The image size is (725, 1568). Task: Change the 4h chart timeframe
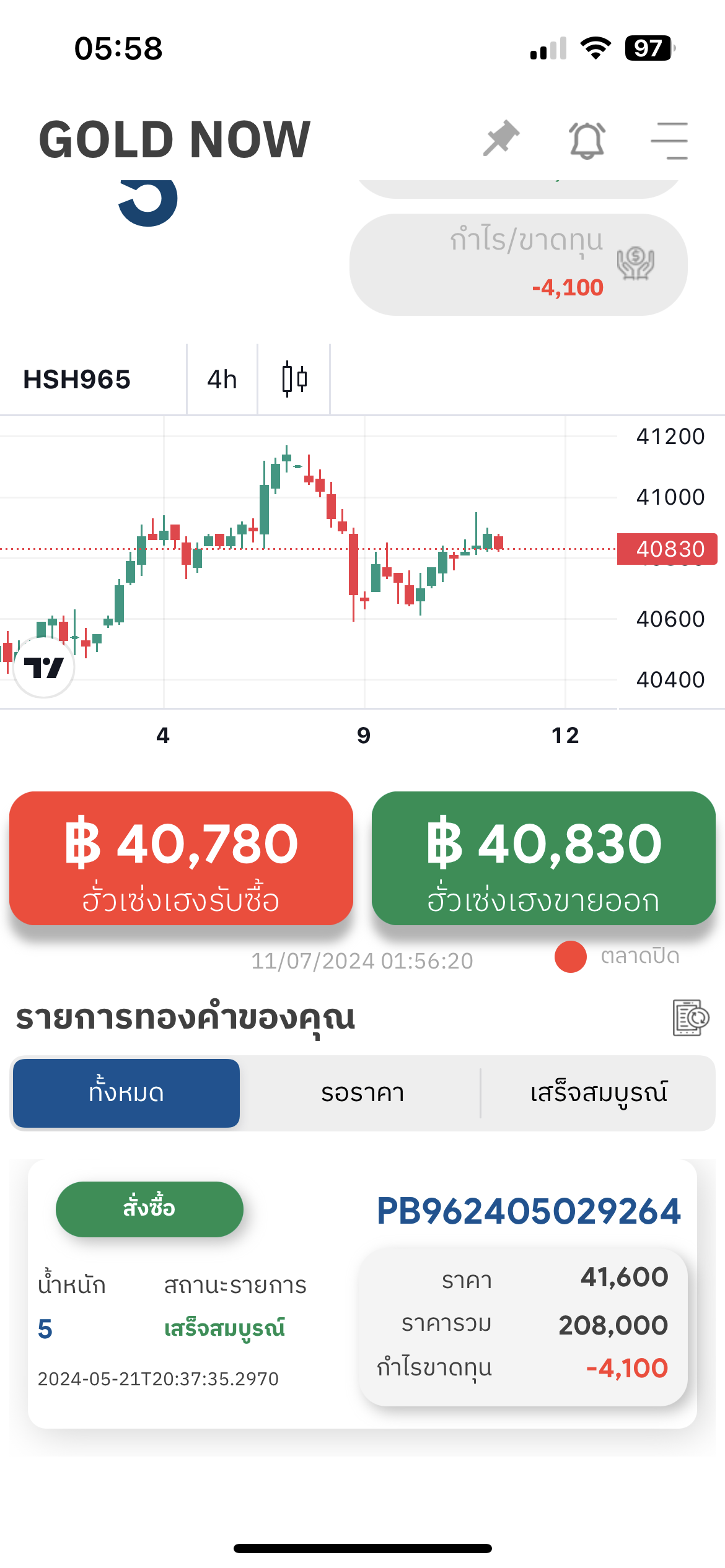click(222, 380)
